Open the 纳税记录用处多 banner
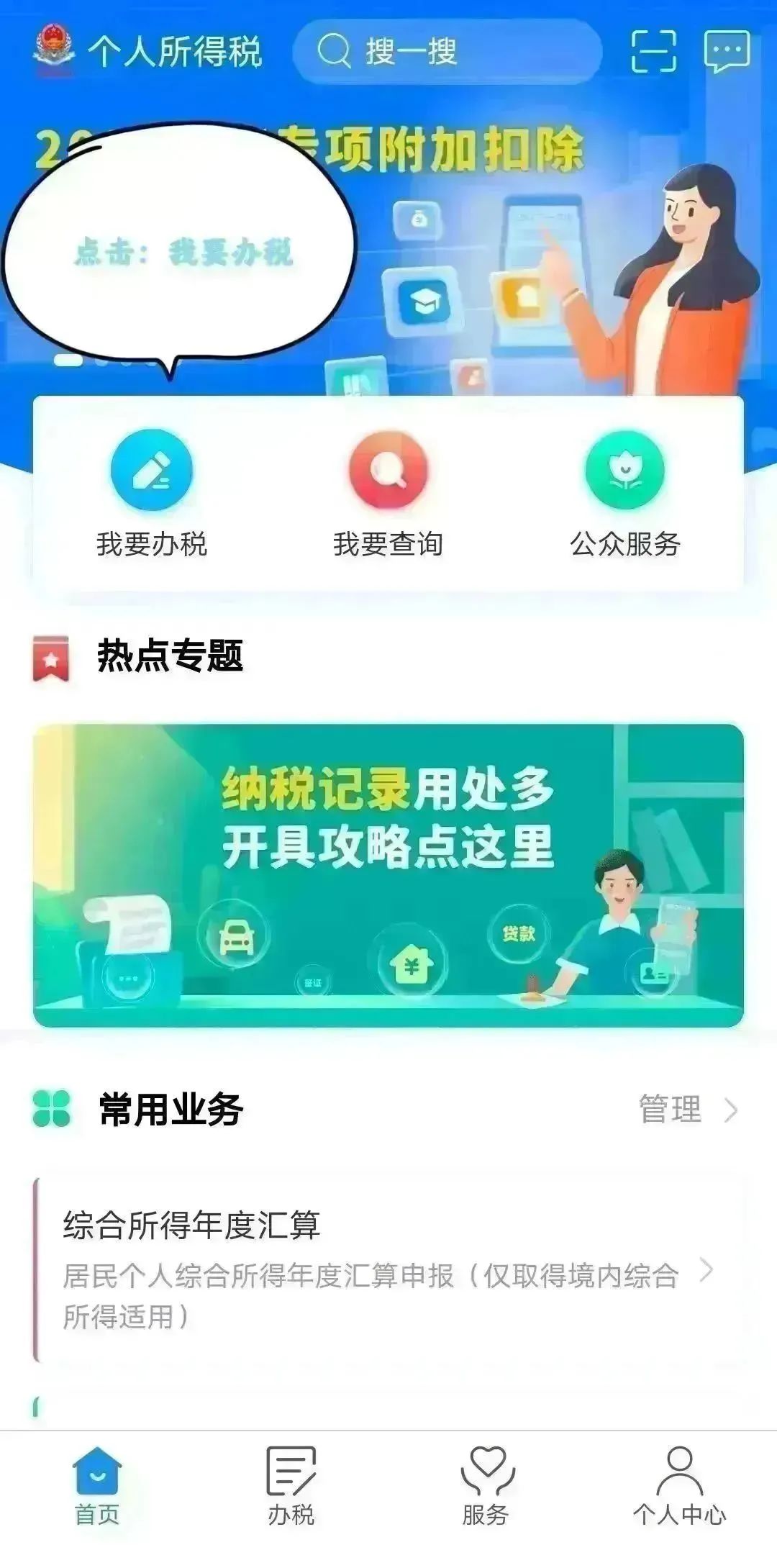Viewport: 777px width, 1568px height. click(388, 876)
